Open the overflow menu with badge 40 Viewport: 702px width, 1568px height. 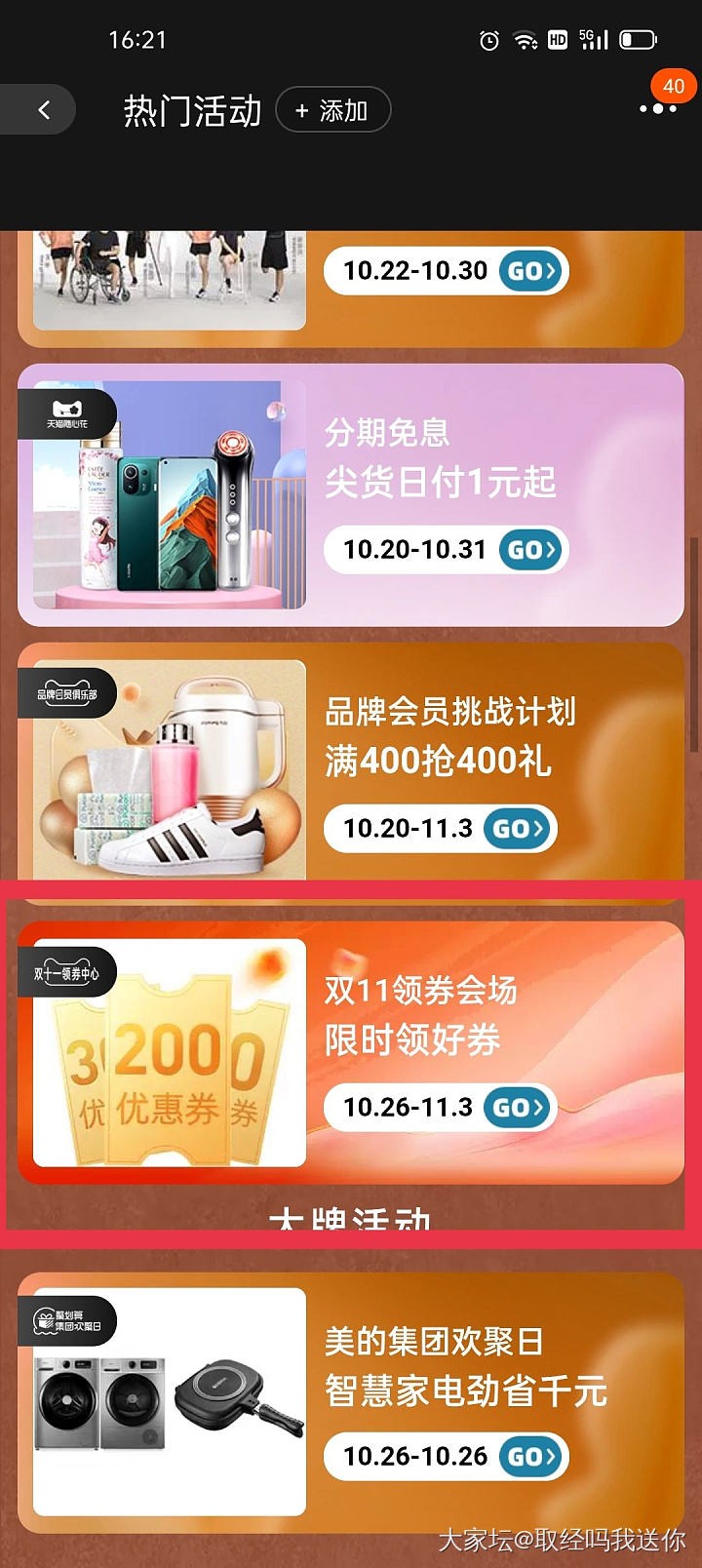point(658,108)
